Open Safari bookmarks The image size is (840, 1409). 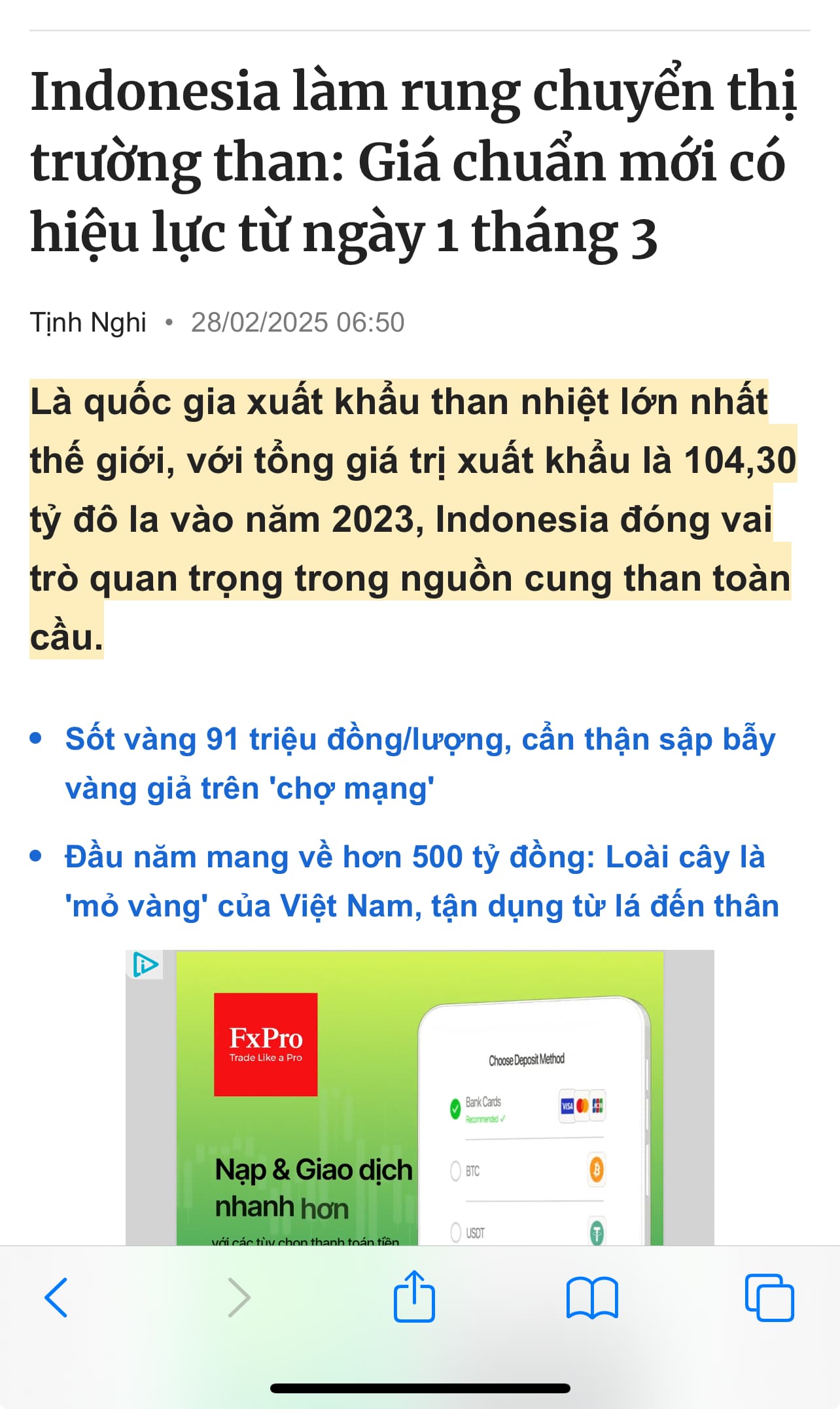pyautogui.click(x=592, y=1297)
